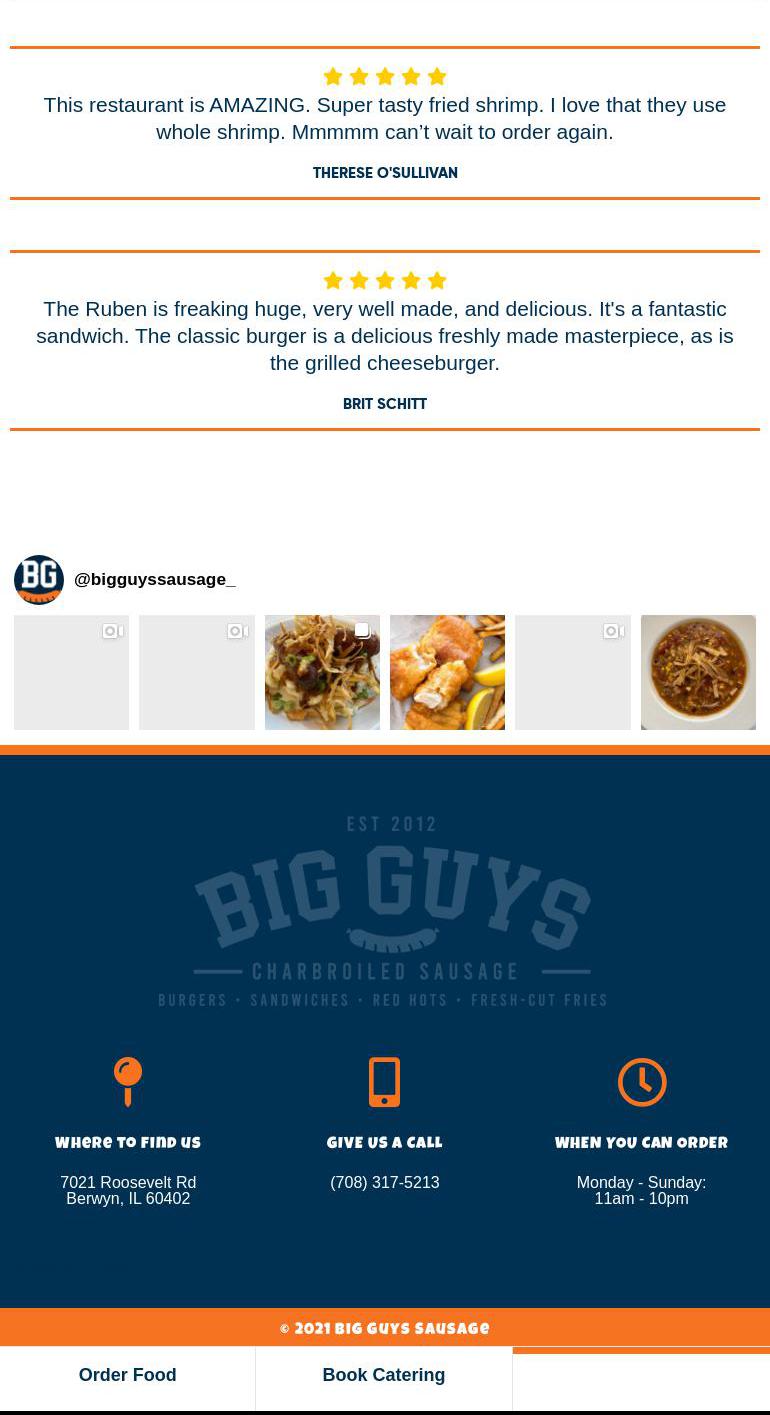Viewport: 770px width, 1415px height.
Task: Open the @bigguyssausage_ Instagram profile
Action: (x=155, y=580)
